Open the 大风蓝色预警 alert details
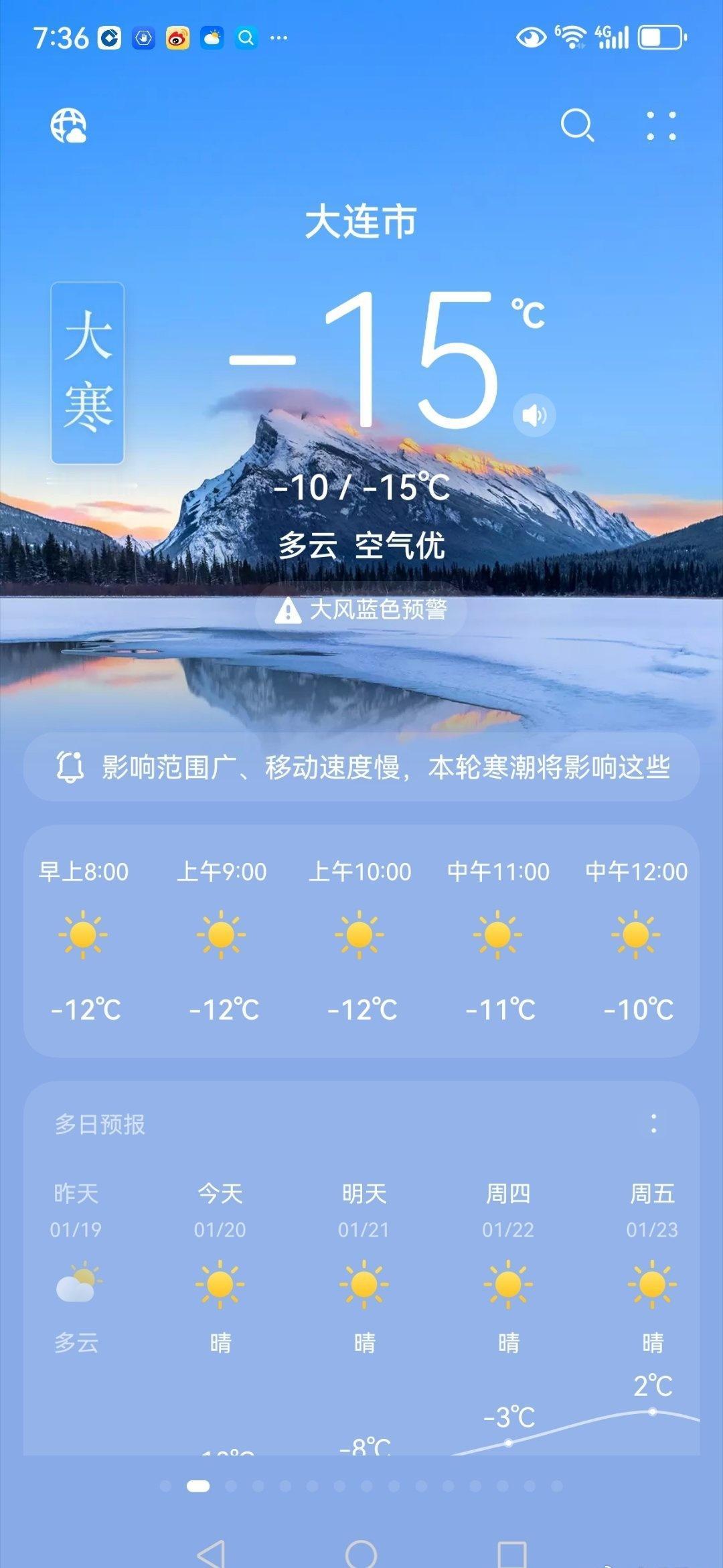Screen dimensions: 723x1568 pos(366,610)
